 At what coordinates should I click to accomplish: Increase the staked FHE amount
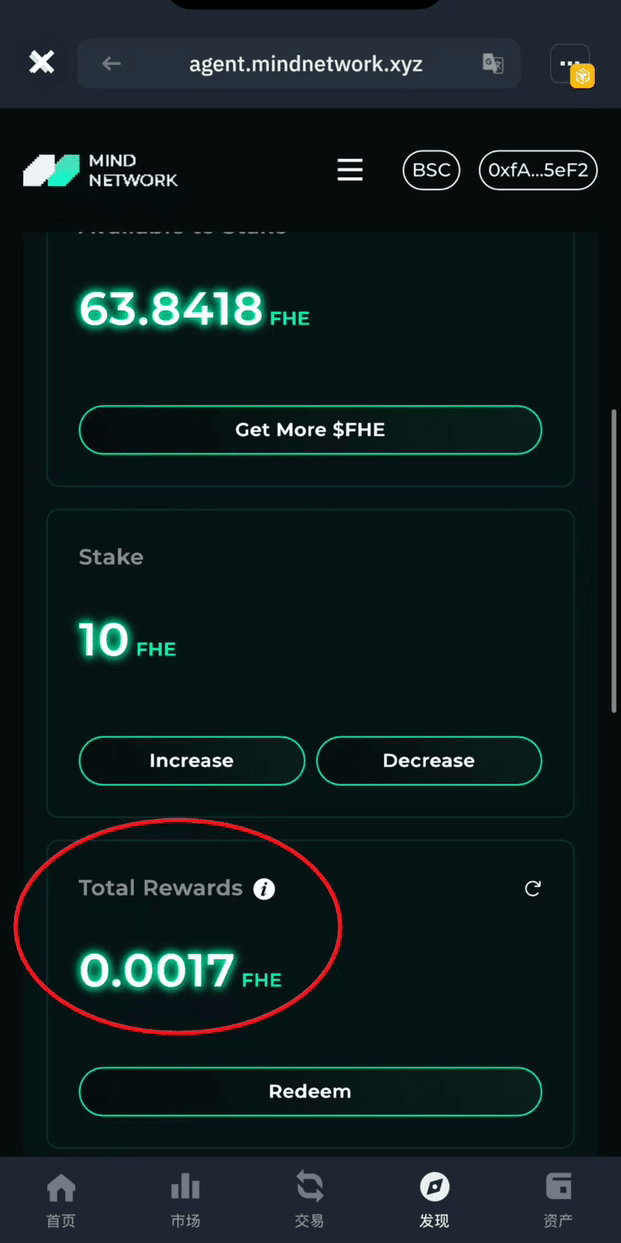pyautogui.click(x=191, y=761)
